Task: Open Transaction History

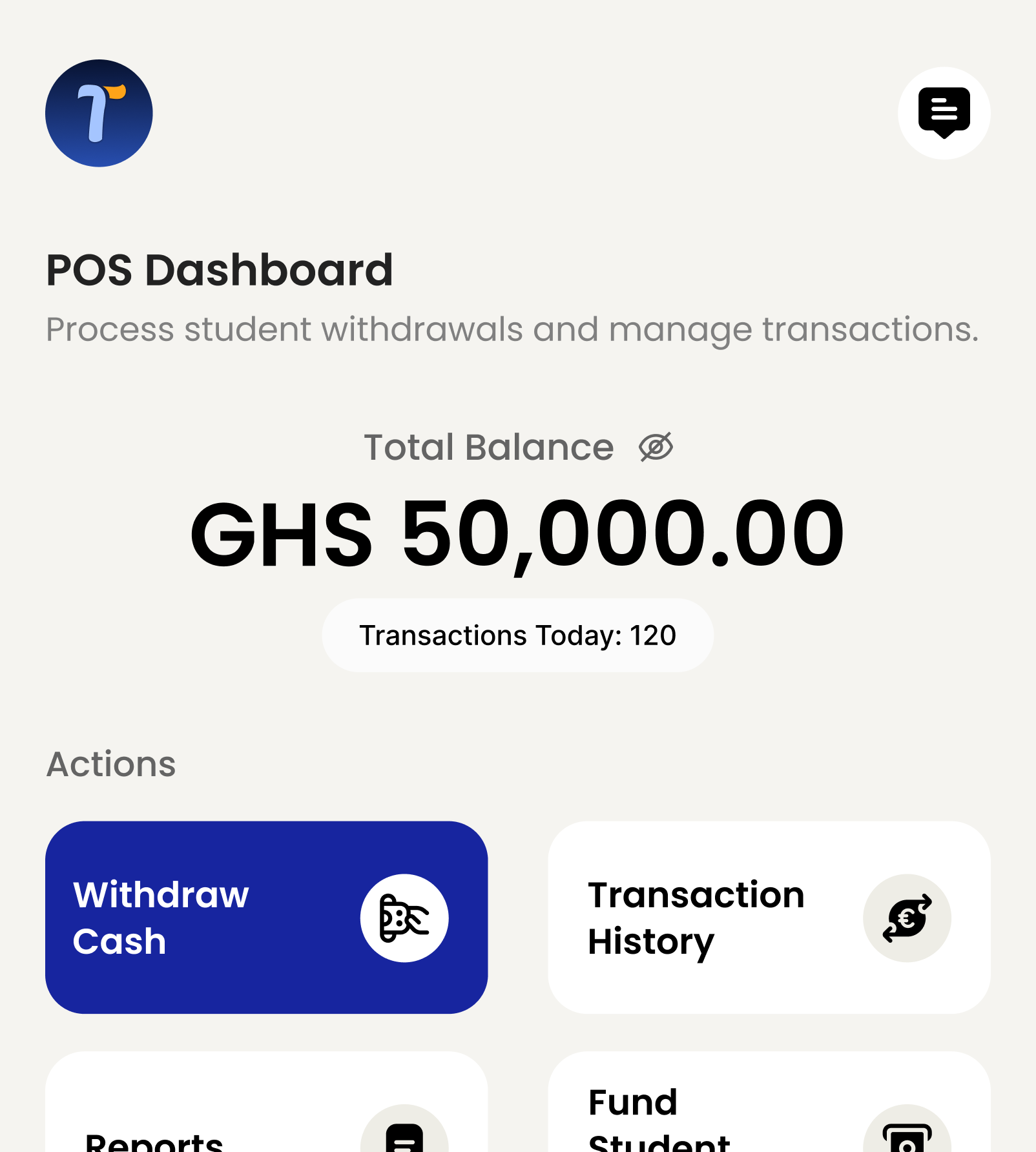Action: [x=769, y=917]
